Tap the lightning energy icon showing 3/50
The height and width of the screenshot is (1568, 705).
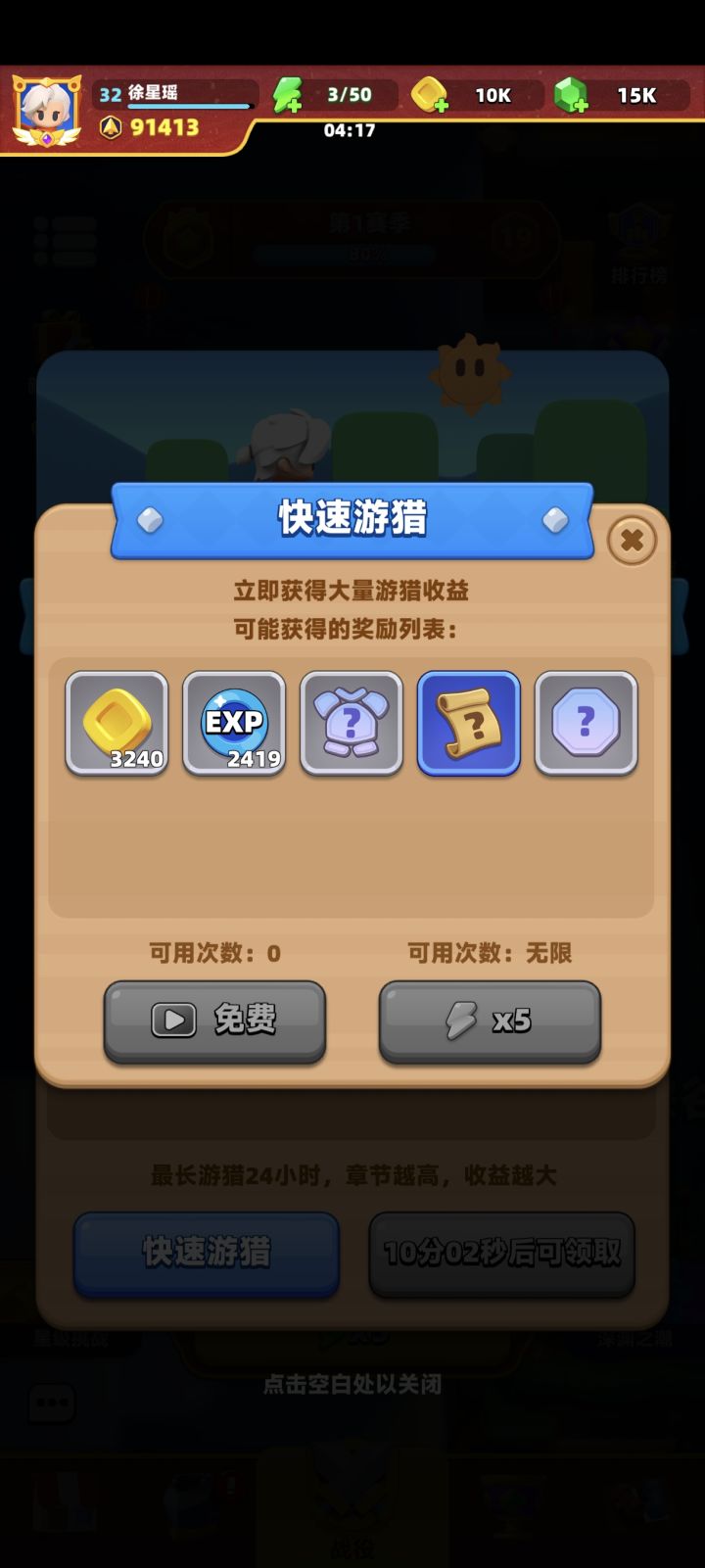tap(287, 96)
